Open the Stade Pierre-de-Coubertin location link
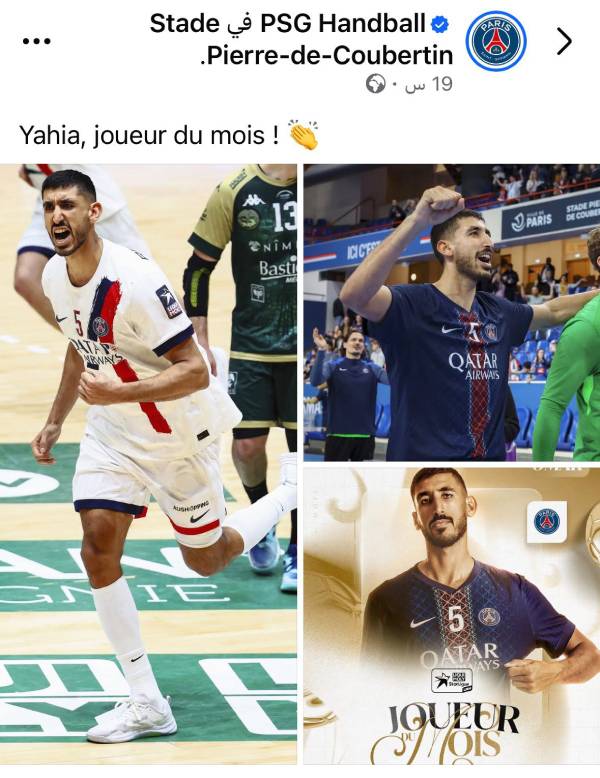 (x=327, y=55)
